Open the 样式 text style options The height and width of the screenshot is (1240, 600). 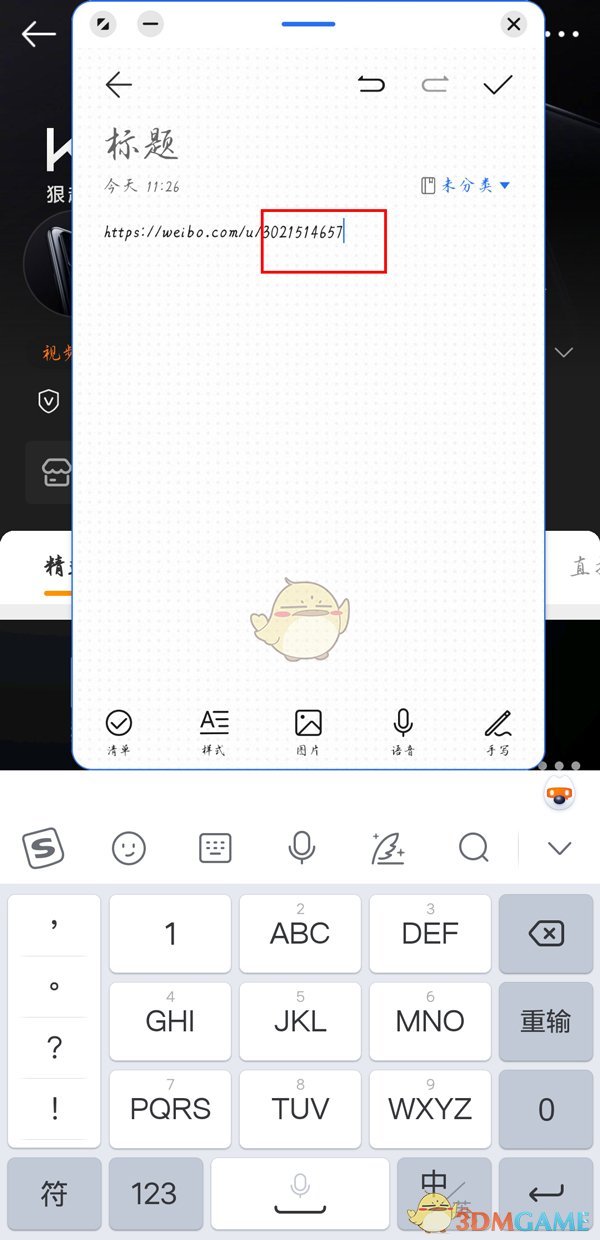pos(214,730)
